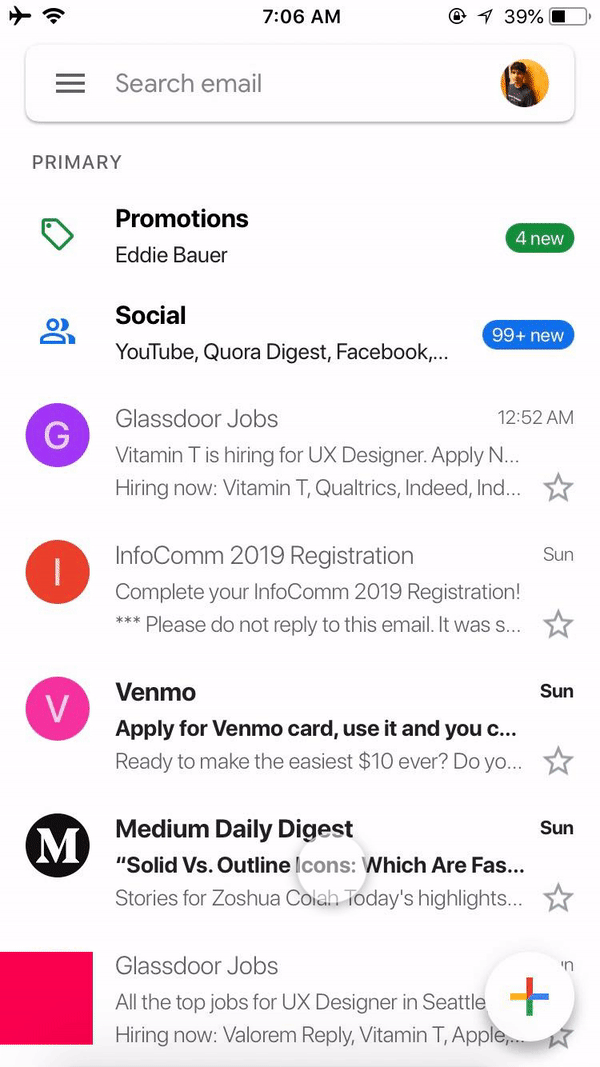
Task: Open Glassdoor Jobs email about Seattle jobs
Action: tap(290, 1000)
